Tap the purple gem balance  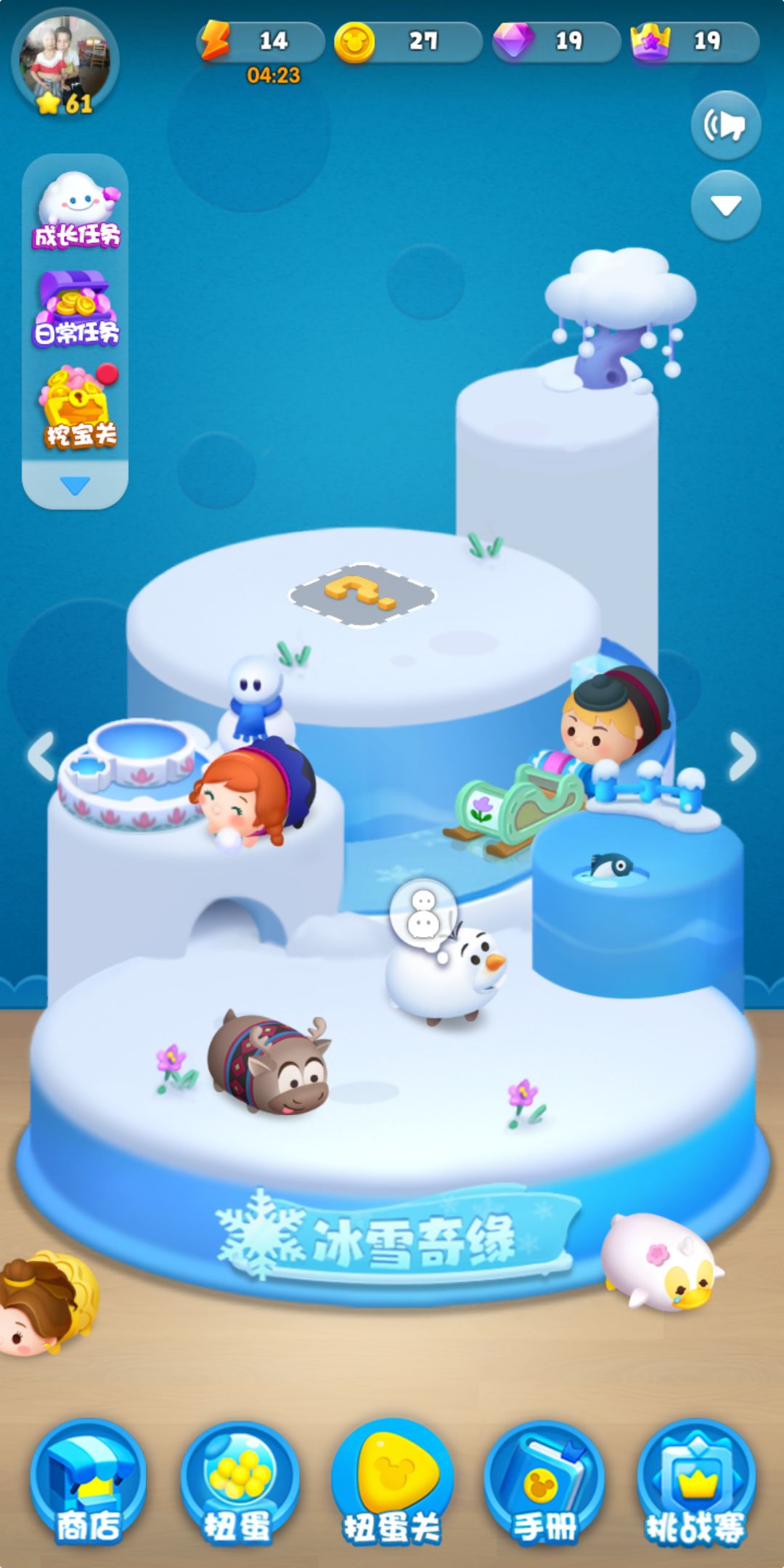(556, 41)
